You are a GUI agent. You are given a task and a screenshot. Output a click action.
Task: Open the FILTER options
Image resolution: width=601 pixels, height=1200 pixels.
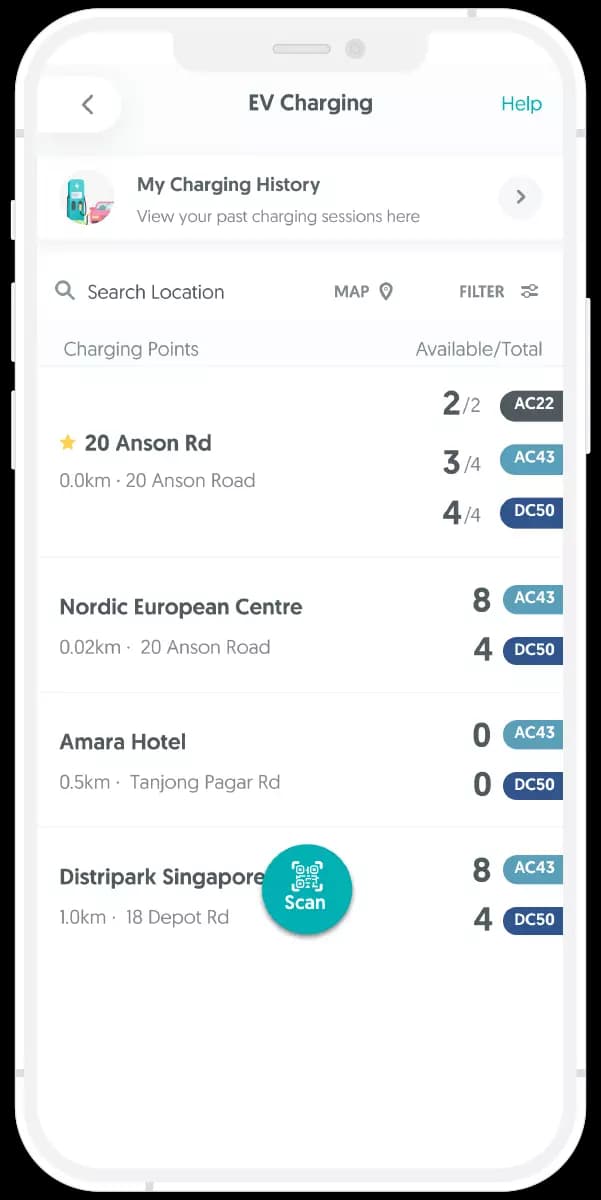click(x=498, y=292)
